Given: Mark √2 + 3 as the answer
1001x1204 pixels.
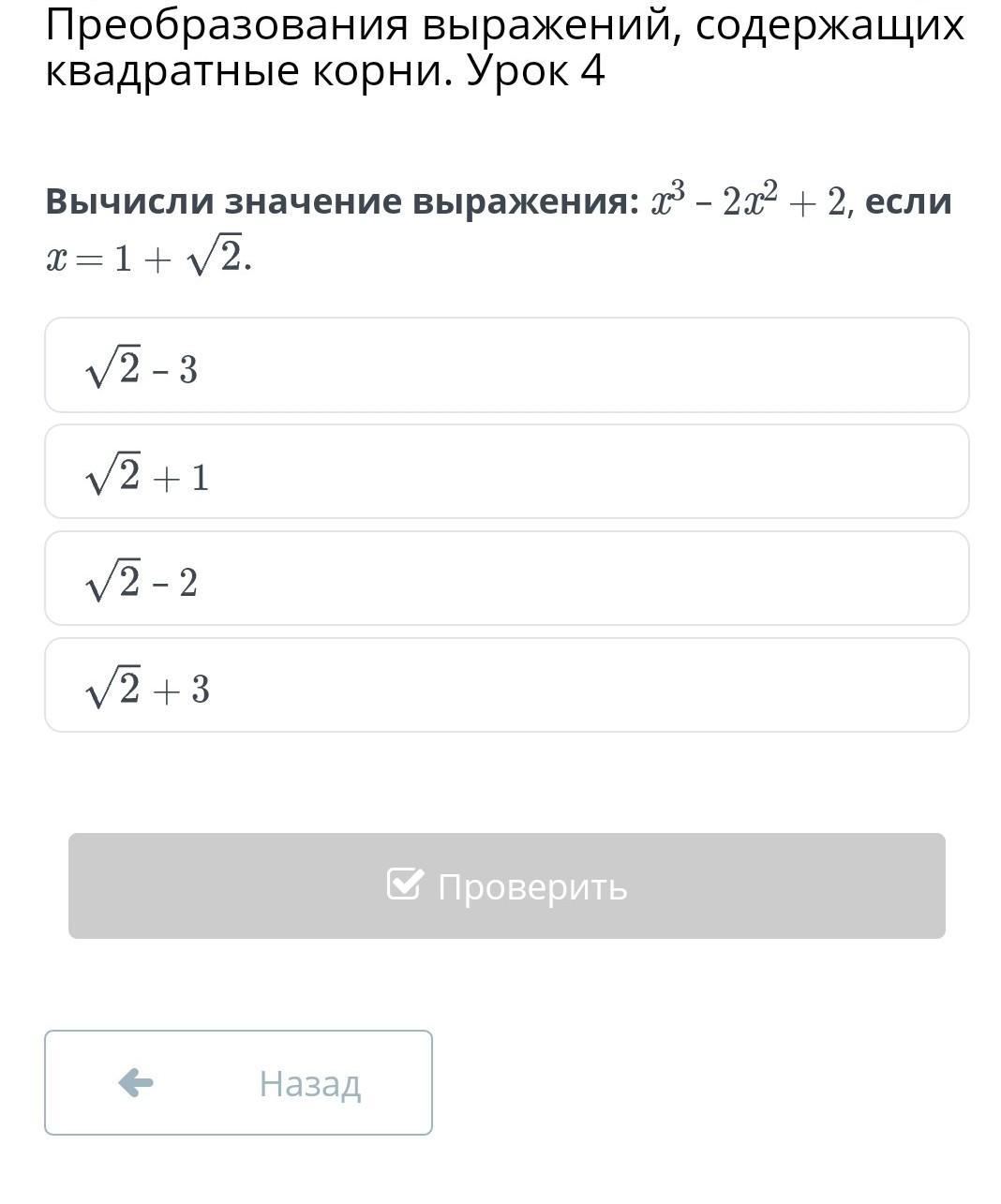Looking at the screenshot, I should click(506, 686).
